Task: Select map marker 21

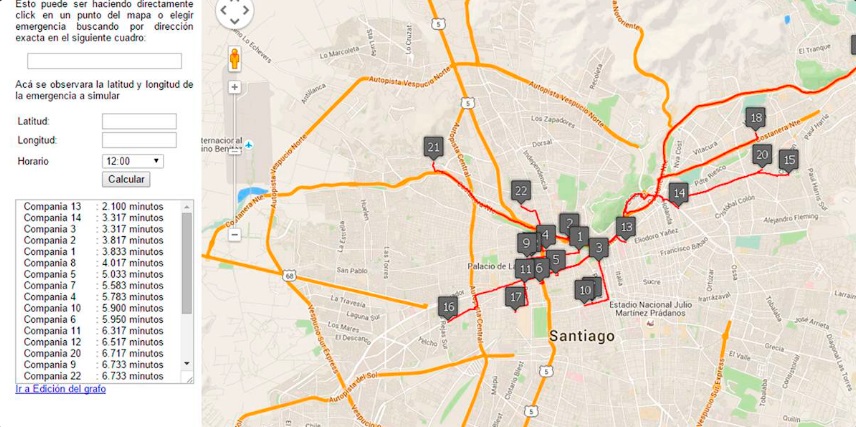Action: click(433, 148)
